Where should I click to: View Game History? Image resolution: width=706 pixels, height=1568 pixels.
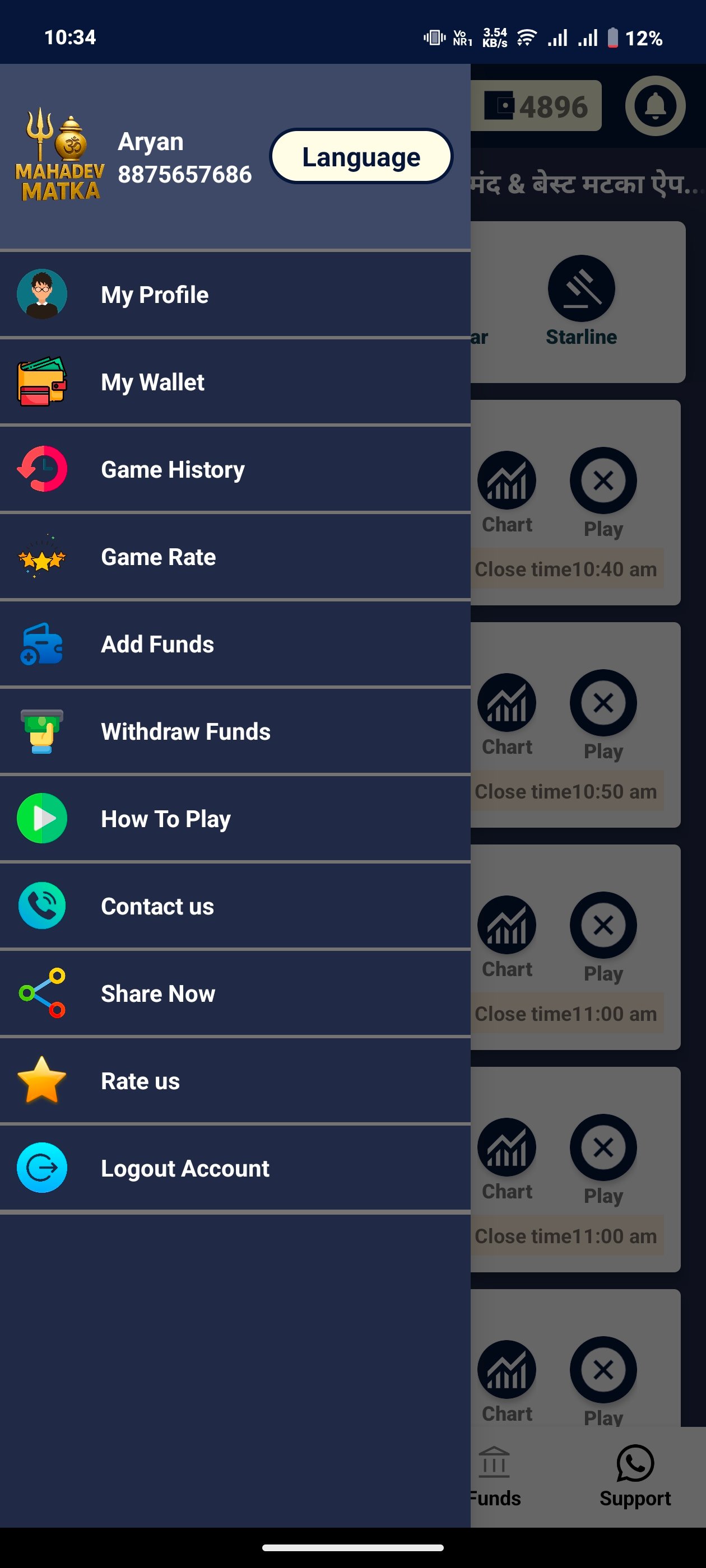point(235,469)
